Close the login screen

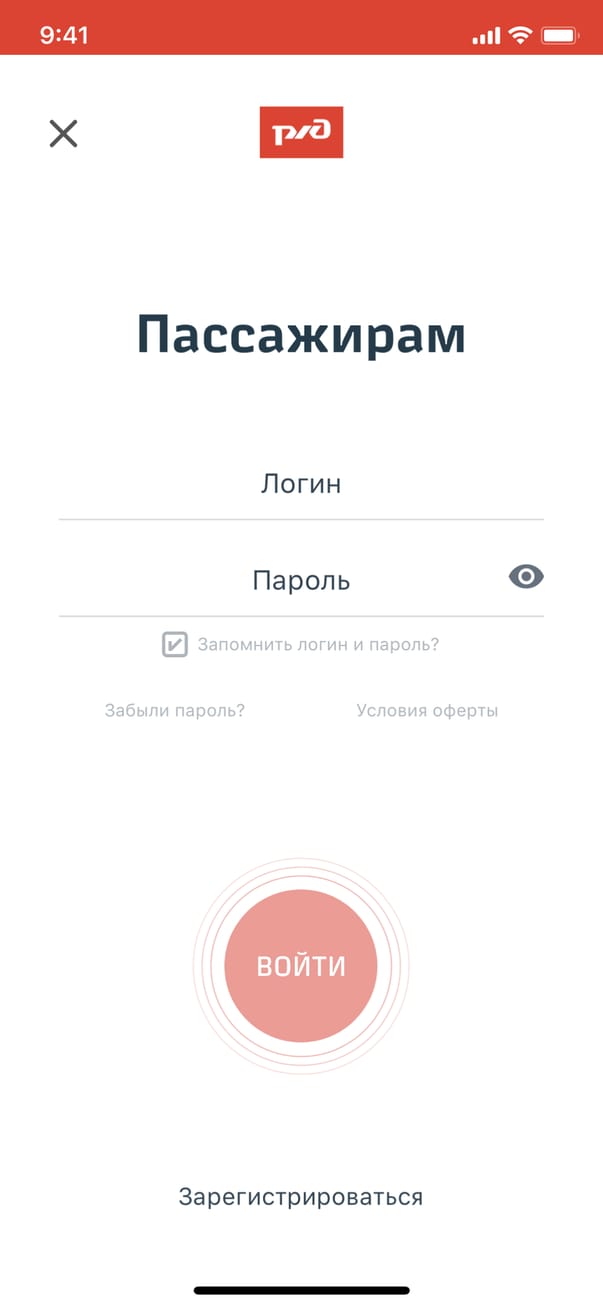[63, 133]
